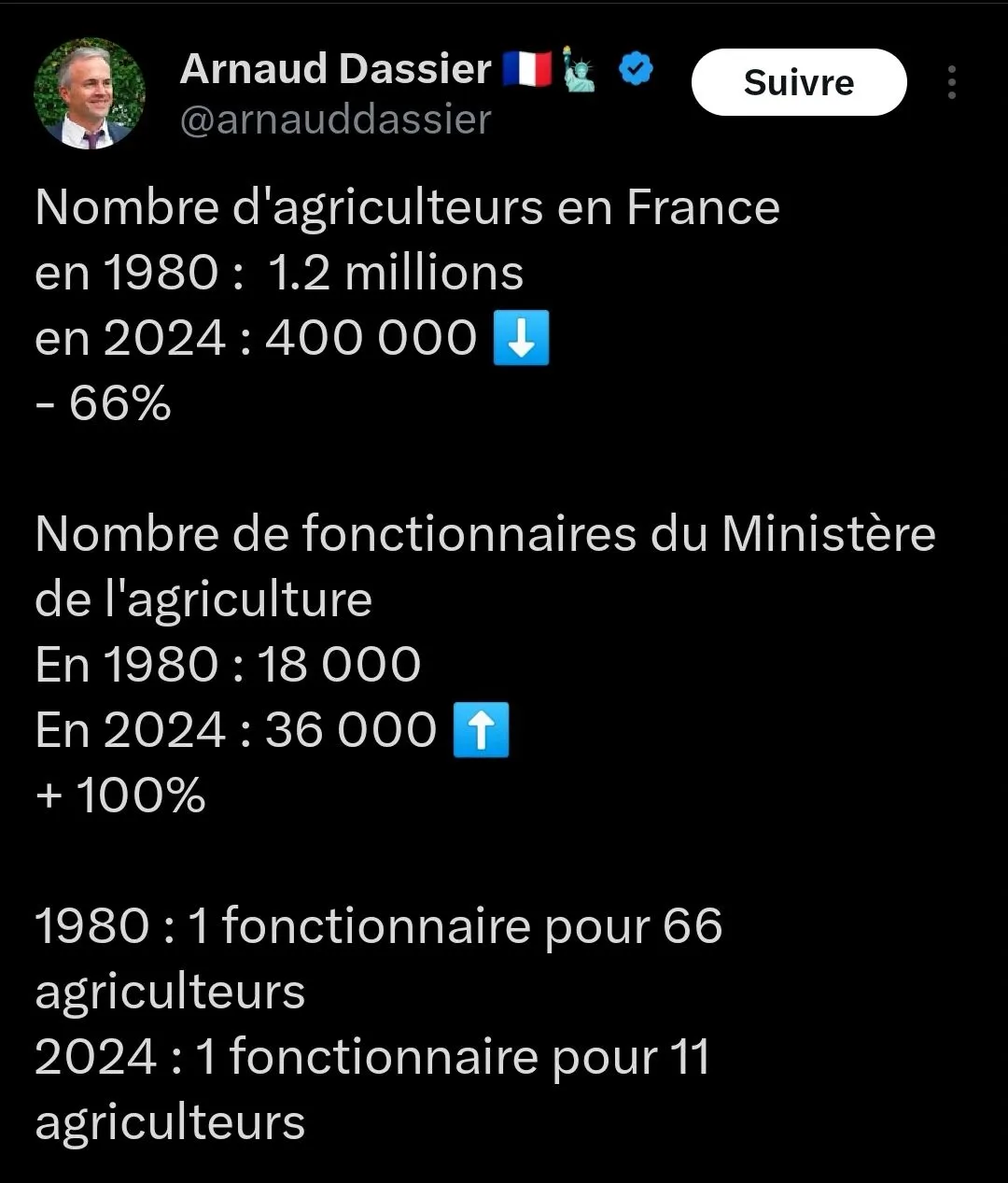This screenshot has height=1183, width=1008.
Task: Open the tweet's three-dot overflow menu
Action: pos(951,82)
